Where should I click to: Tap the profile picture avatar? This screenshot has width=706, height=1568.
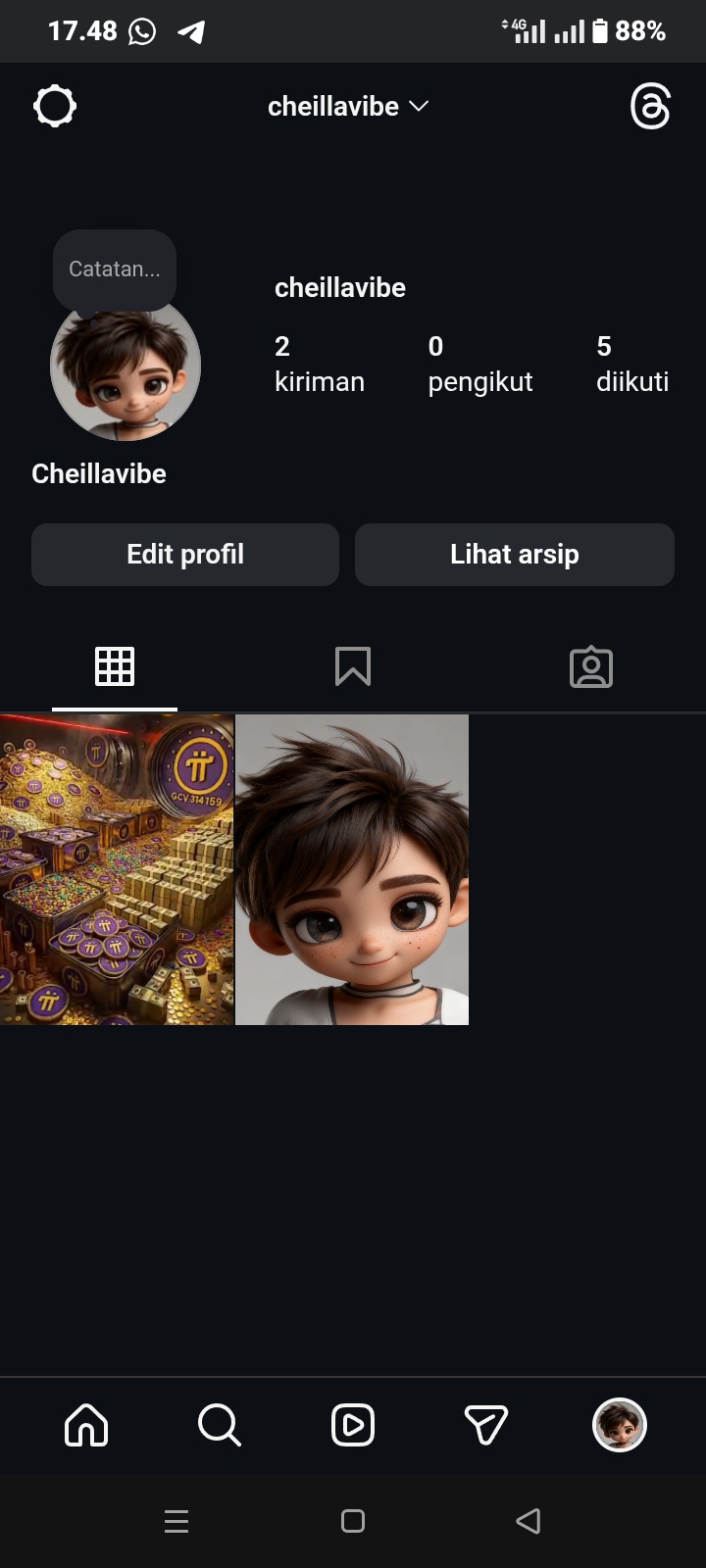pyautogui.click(x=126, y=368)
